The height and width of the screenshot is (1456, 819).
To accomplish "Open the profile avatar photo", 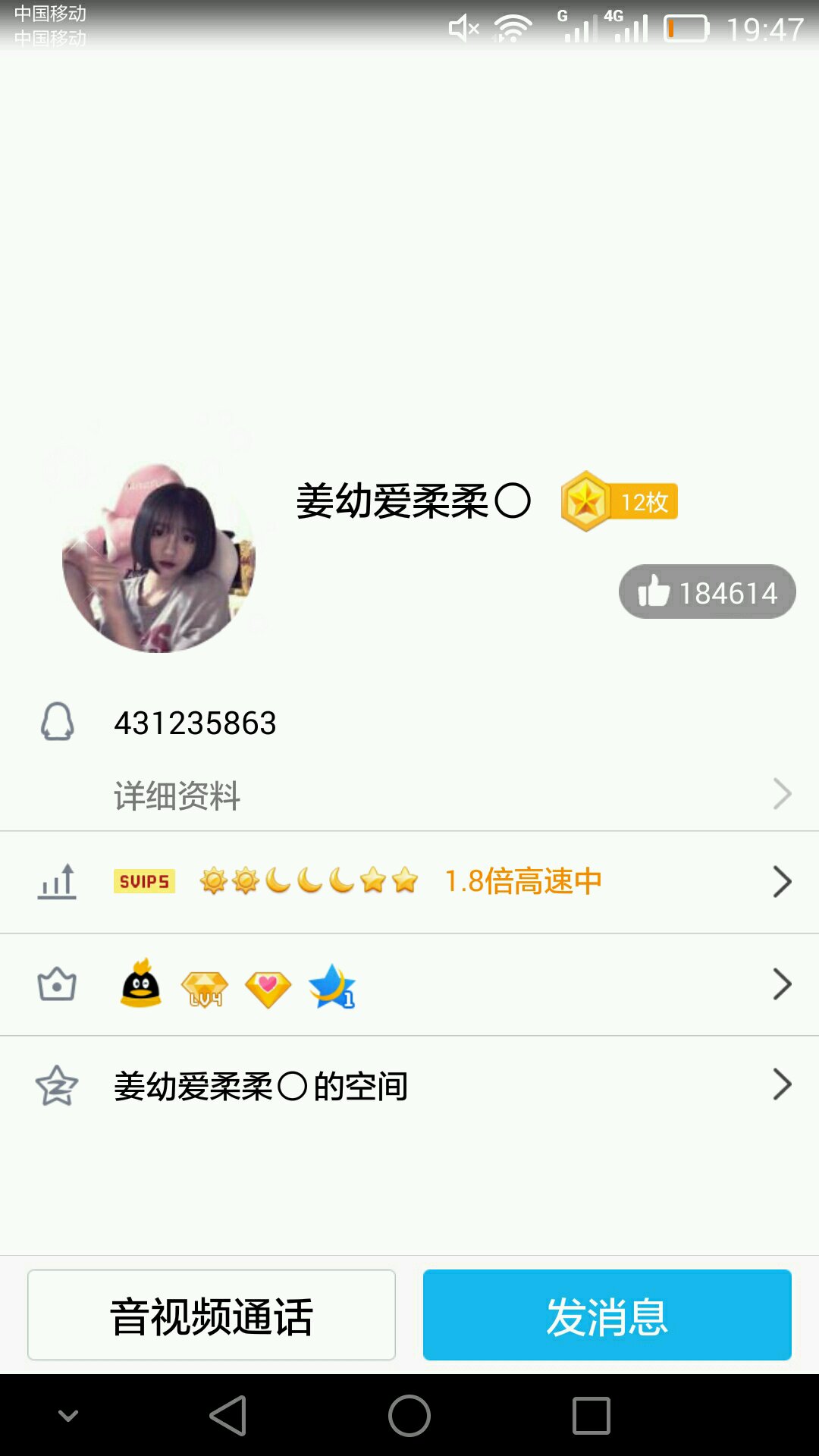I will (x=158, y=557).
